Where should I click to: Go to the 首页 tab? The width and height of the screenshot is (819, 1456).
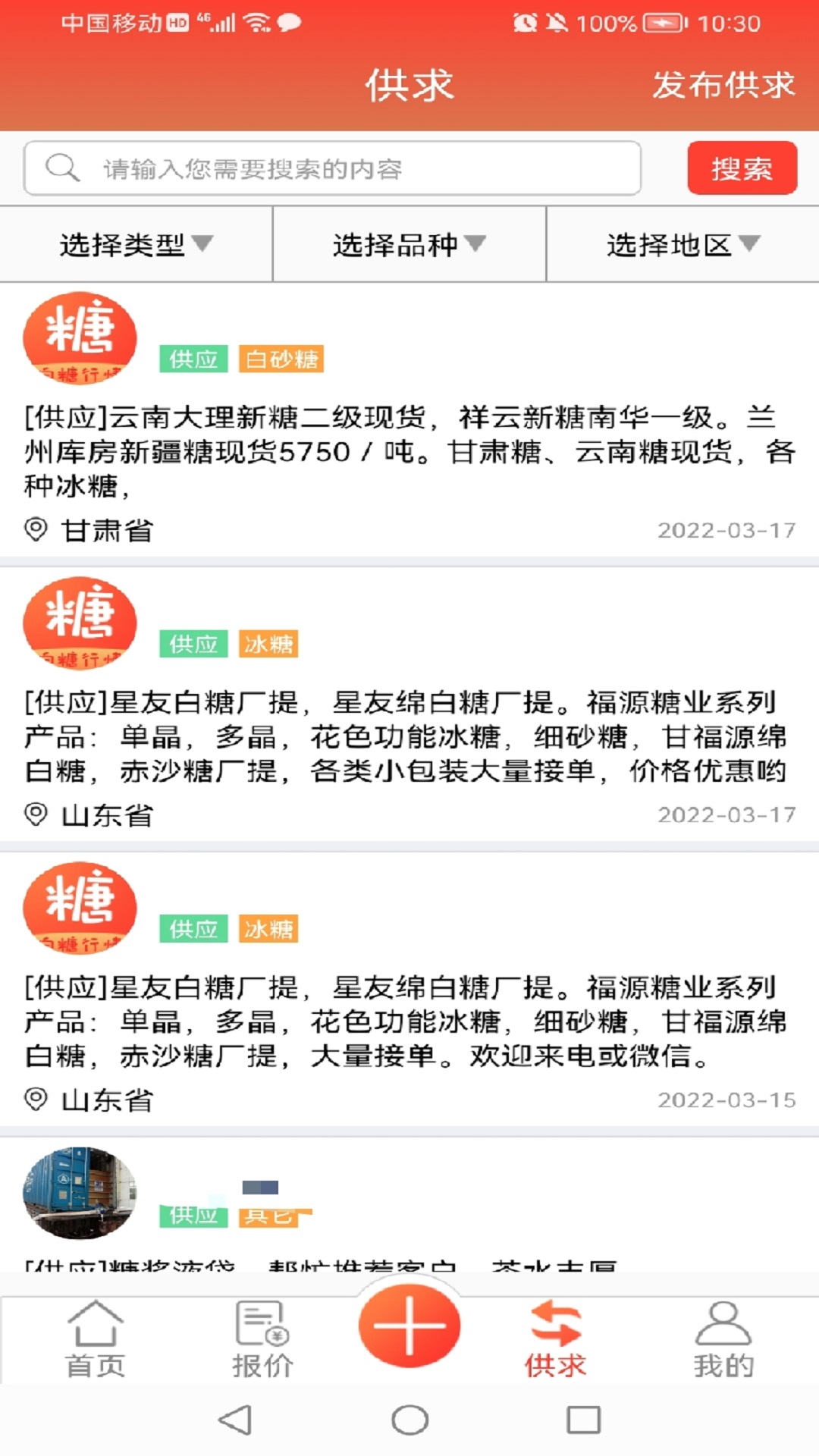[x=96, y=1340]
